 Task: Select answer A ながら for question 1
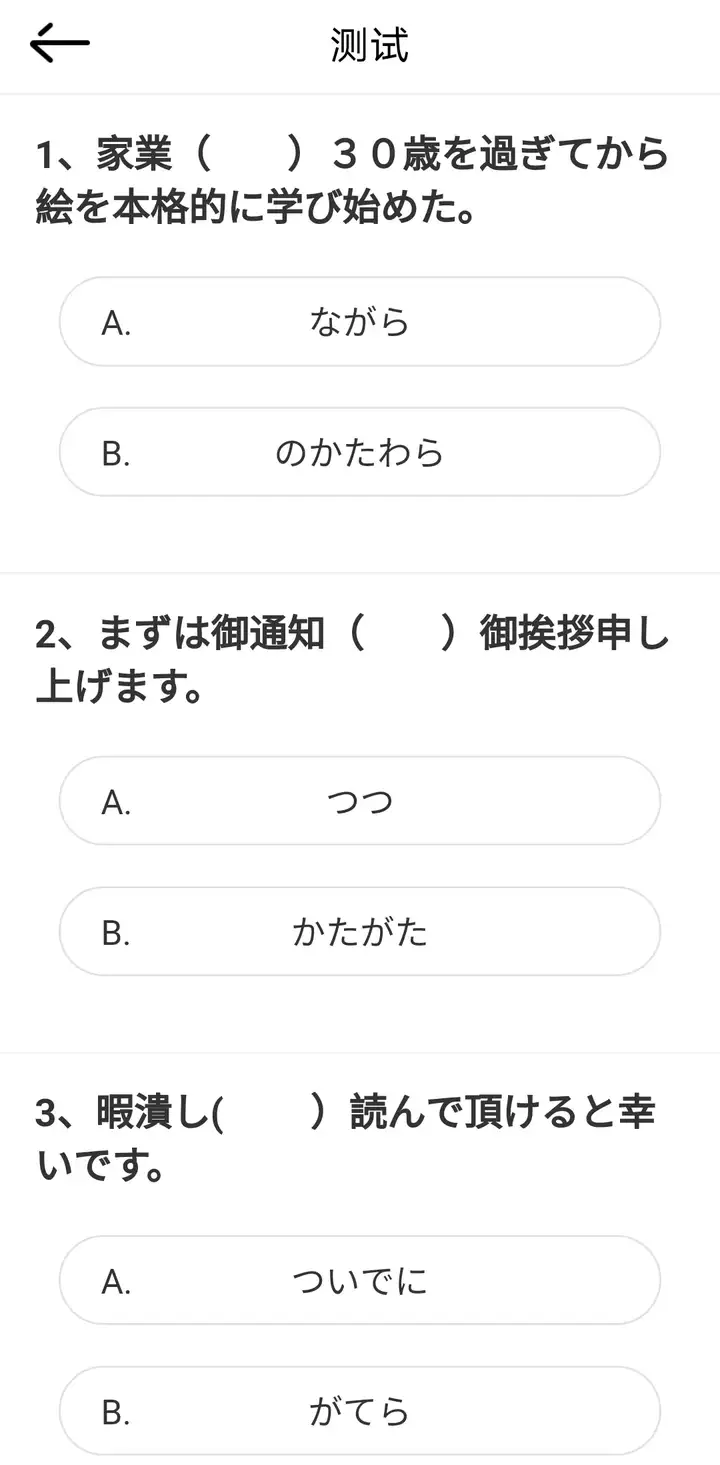tap(360, 322)
